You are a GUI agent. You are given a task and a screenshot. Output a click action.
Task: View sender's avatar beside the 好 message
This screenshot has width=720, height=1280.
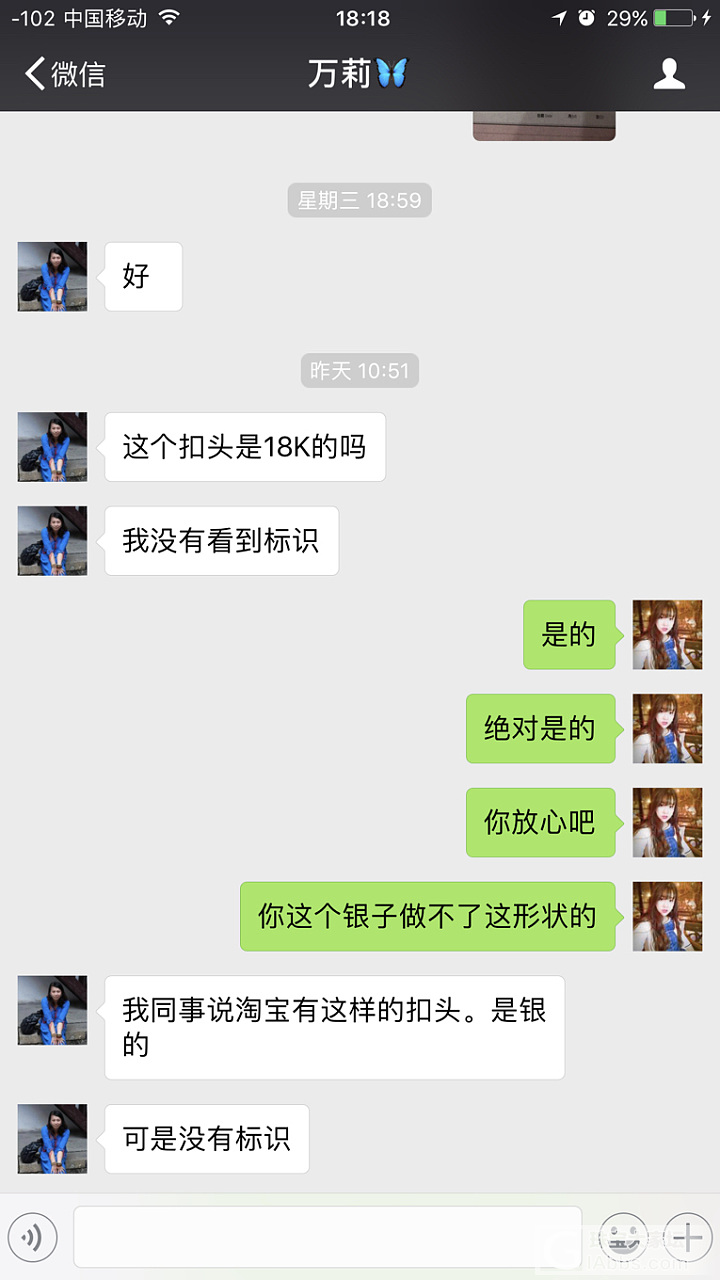click(52, 276)
